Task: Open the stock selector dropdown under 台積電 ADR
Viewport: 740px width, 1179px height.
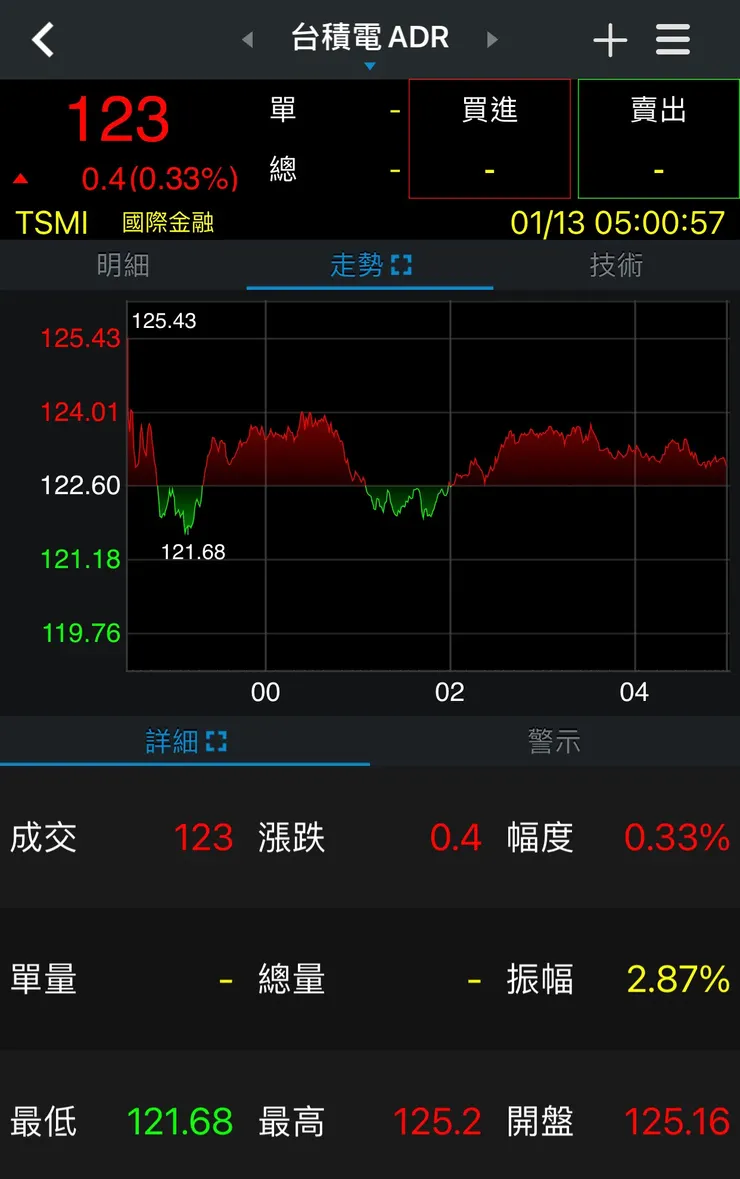Action: 370,63
